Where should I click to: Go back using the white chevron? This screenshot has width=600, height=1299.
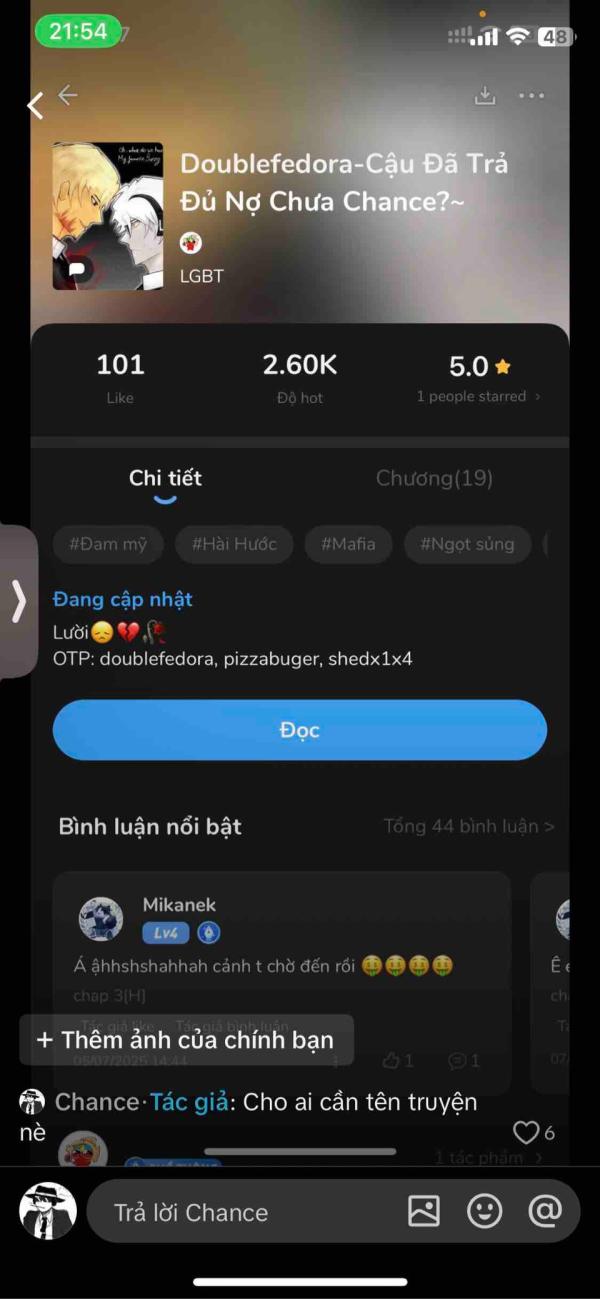pyautogui.click(x=35, y=105)
